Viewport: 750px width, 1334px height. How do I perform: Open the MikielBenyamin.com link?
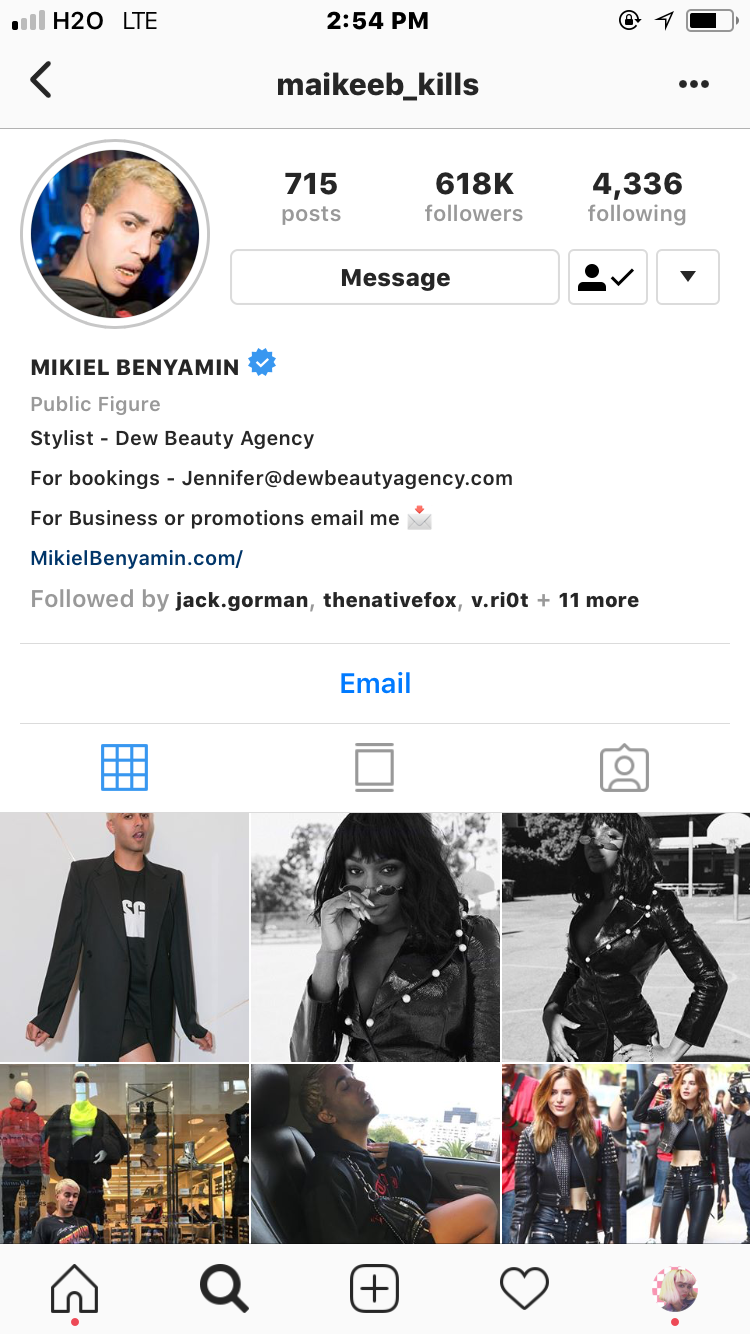136,558
